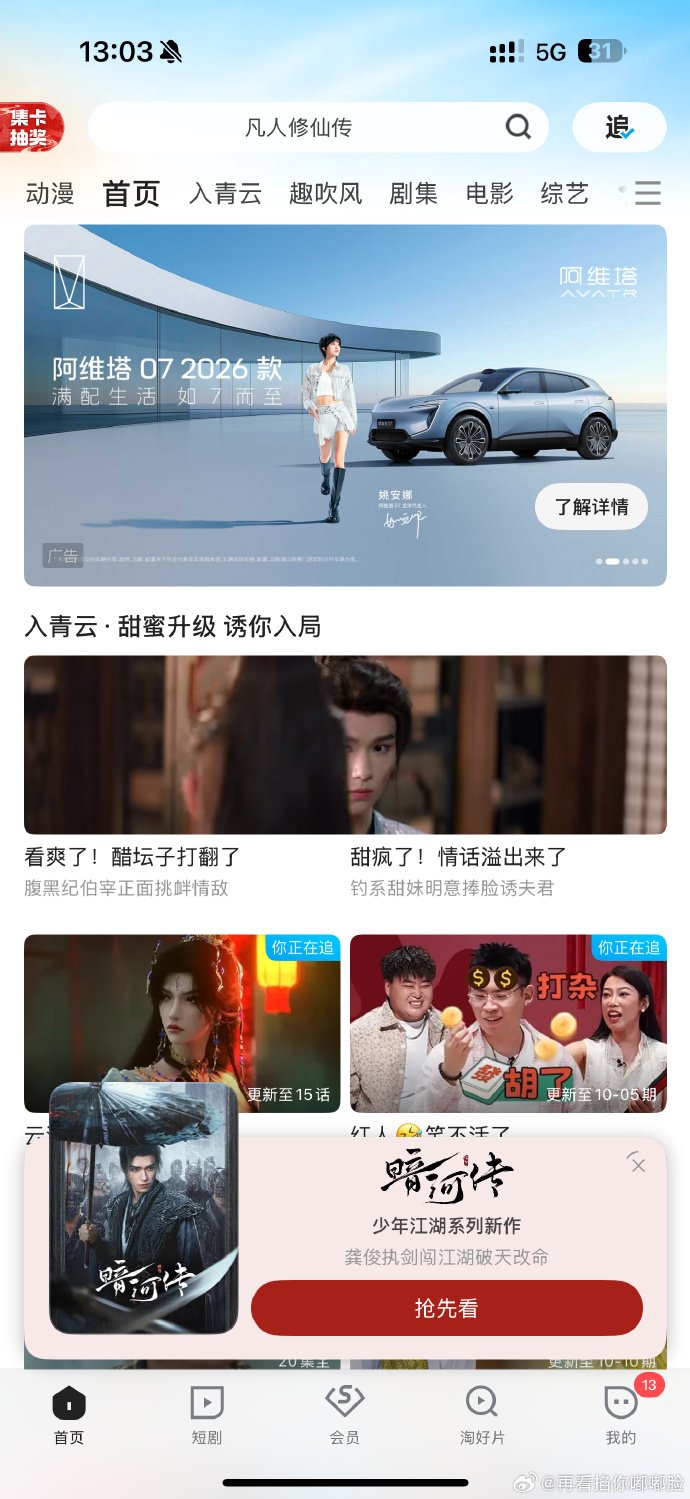The image size is (690, 1499).
Task: Open the 集卡抽奖 lottery badge
Action: coord(30,127)
